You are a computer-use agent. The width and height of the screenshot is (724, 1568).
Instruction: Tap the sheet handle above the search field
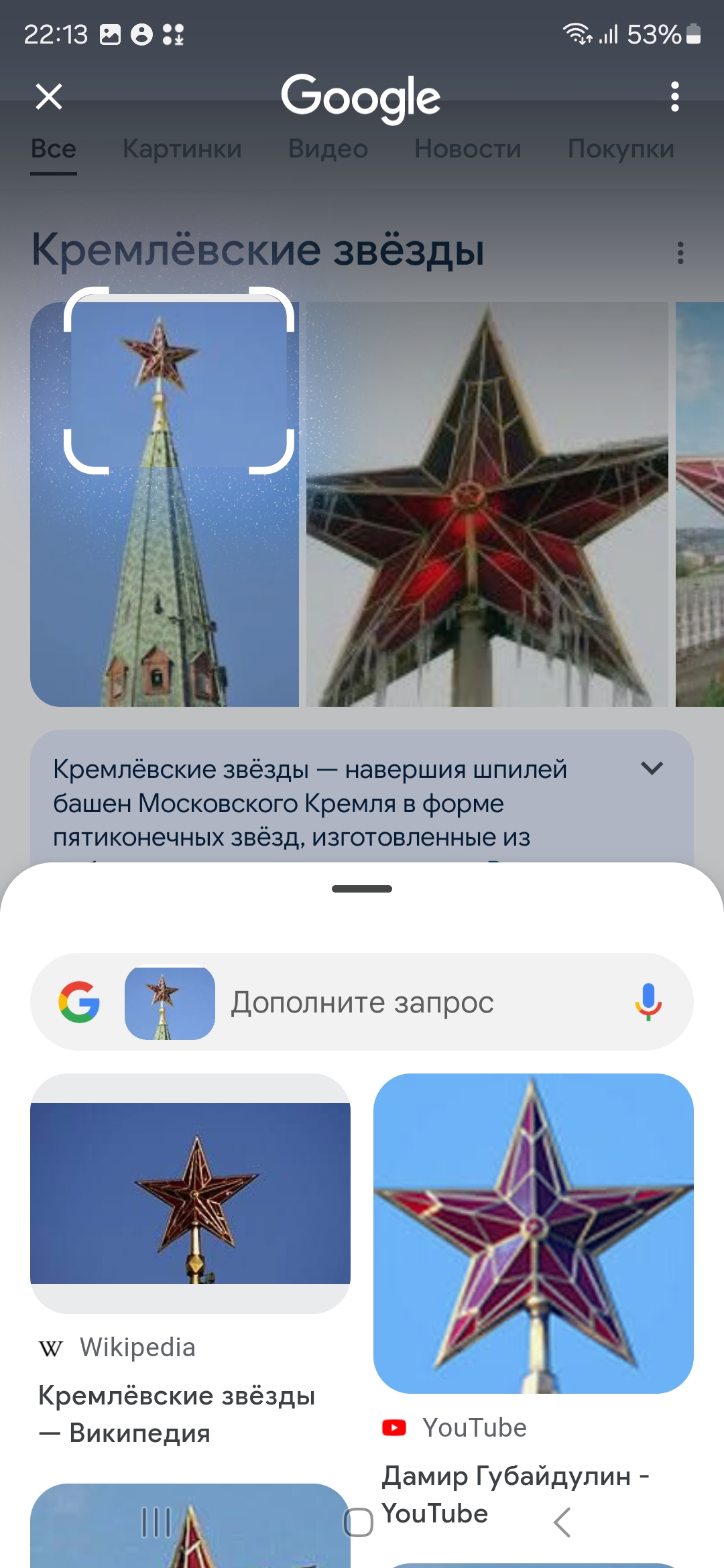click(x=362, y=889)
